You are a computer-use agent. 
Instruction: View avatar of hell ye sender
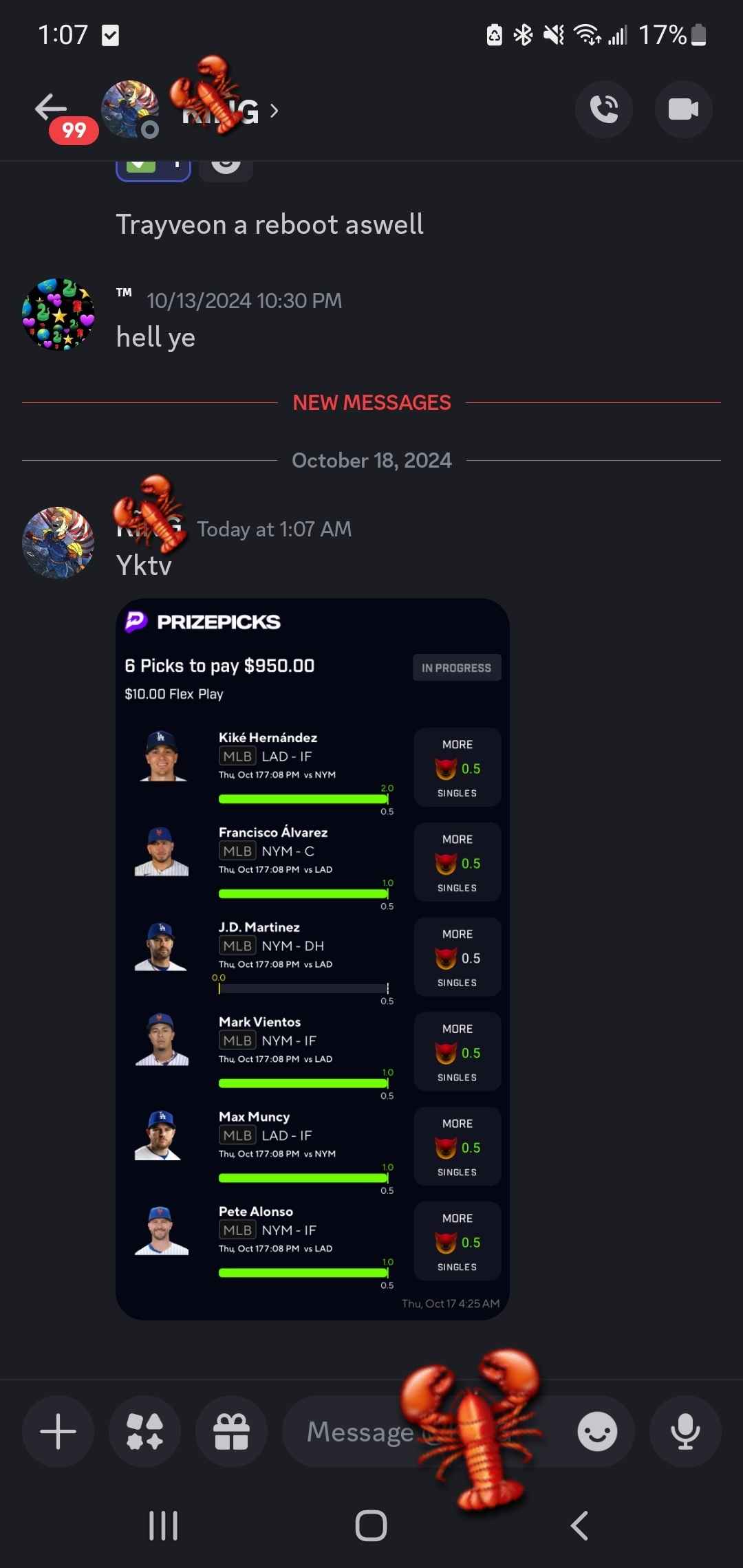pyautogui.click(x=58, y=314)
